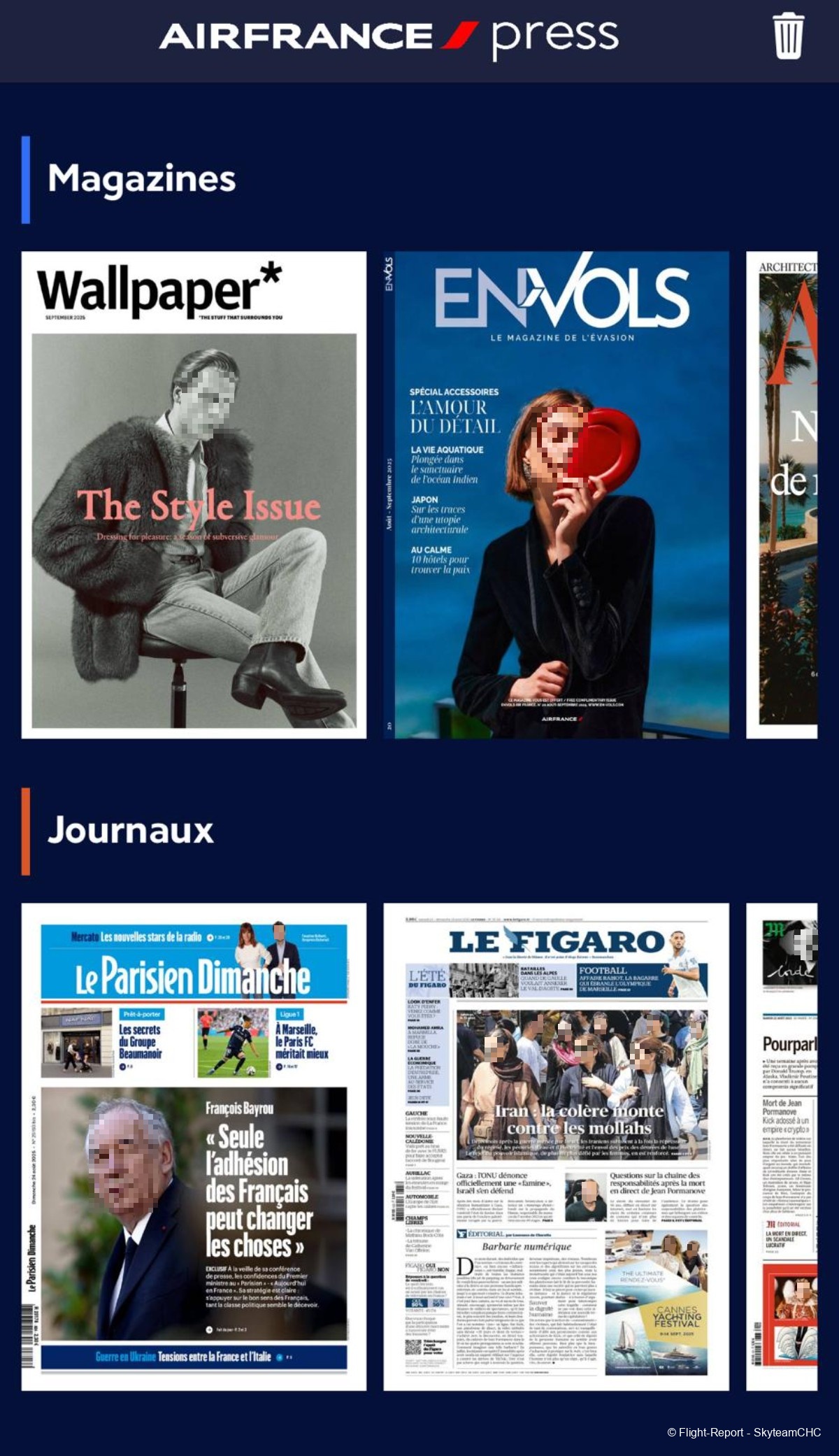The height and width of the screenshot is (1456, 839).
Task: Tap the trash icon in the header
Action: (x=788, y=36)
